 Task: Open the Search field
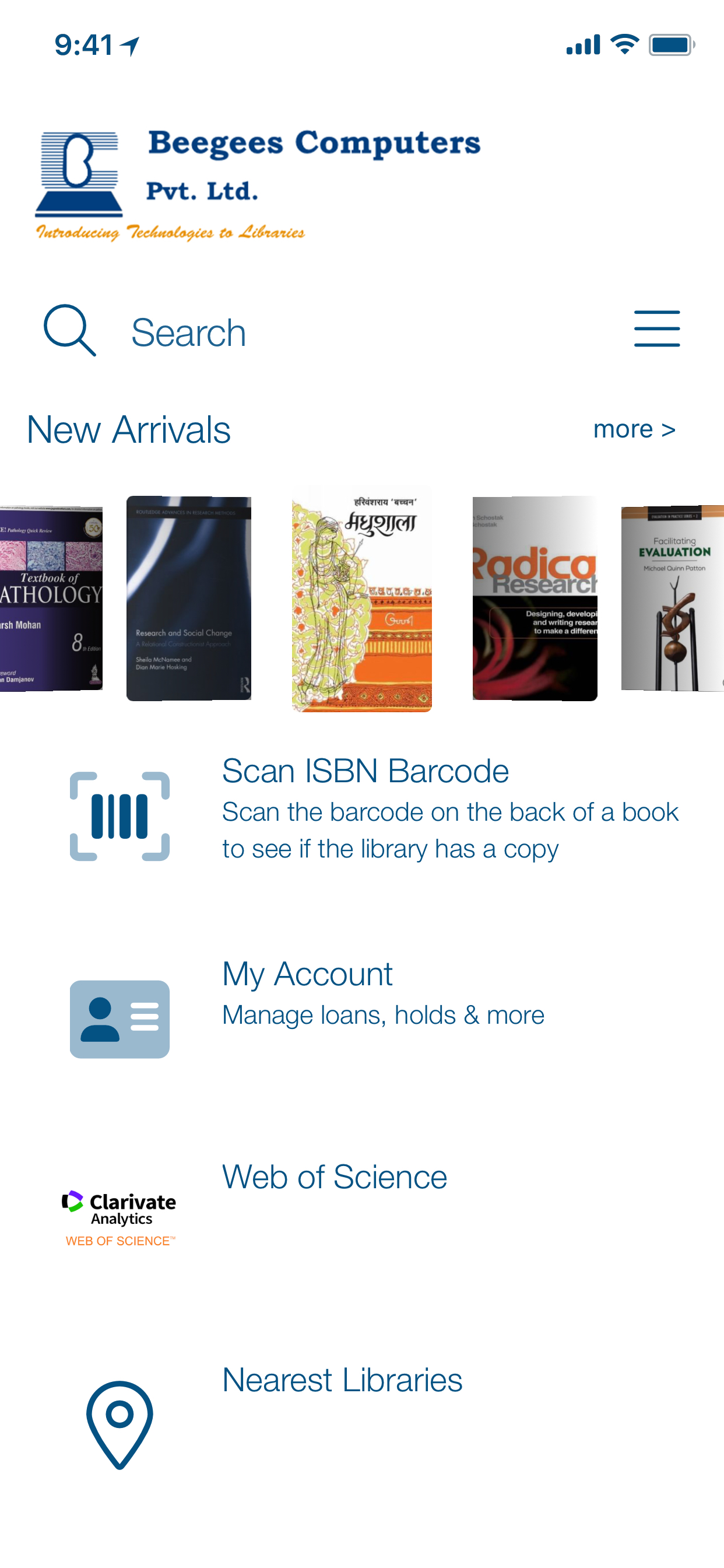pos(189,332)
